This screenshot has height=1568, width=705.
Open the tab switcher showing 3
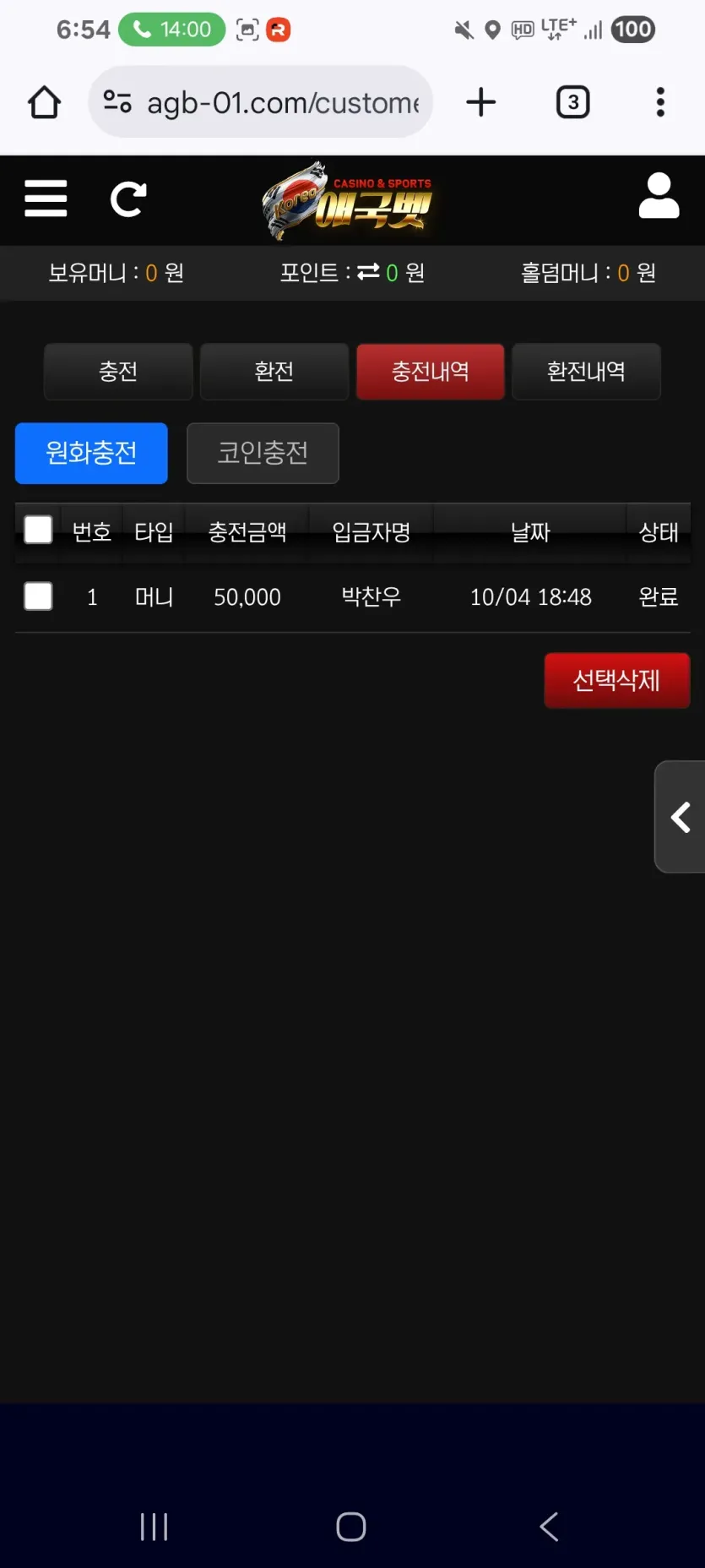(573, 102)
